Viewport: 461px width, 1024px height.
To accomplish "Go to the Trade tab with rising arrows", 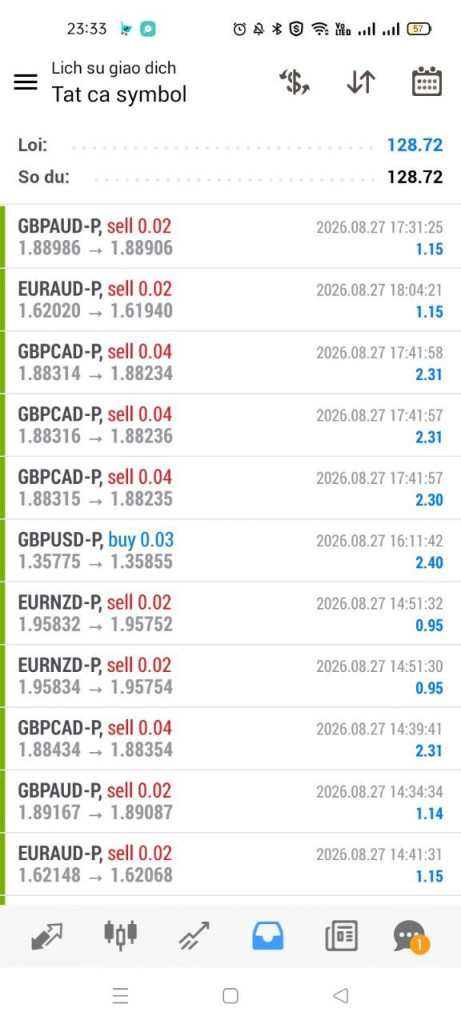I will point(195,936).
